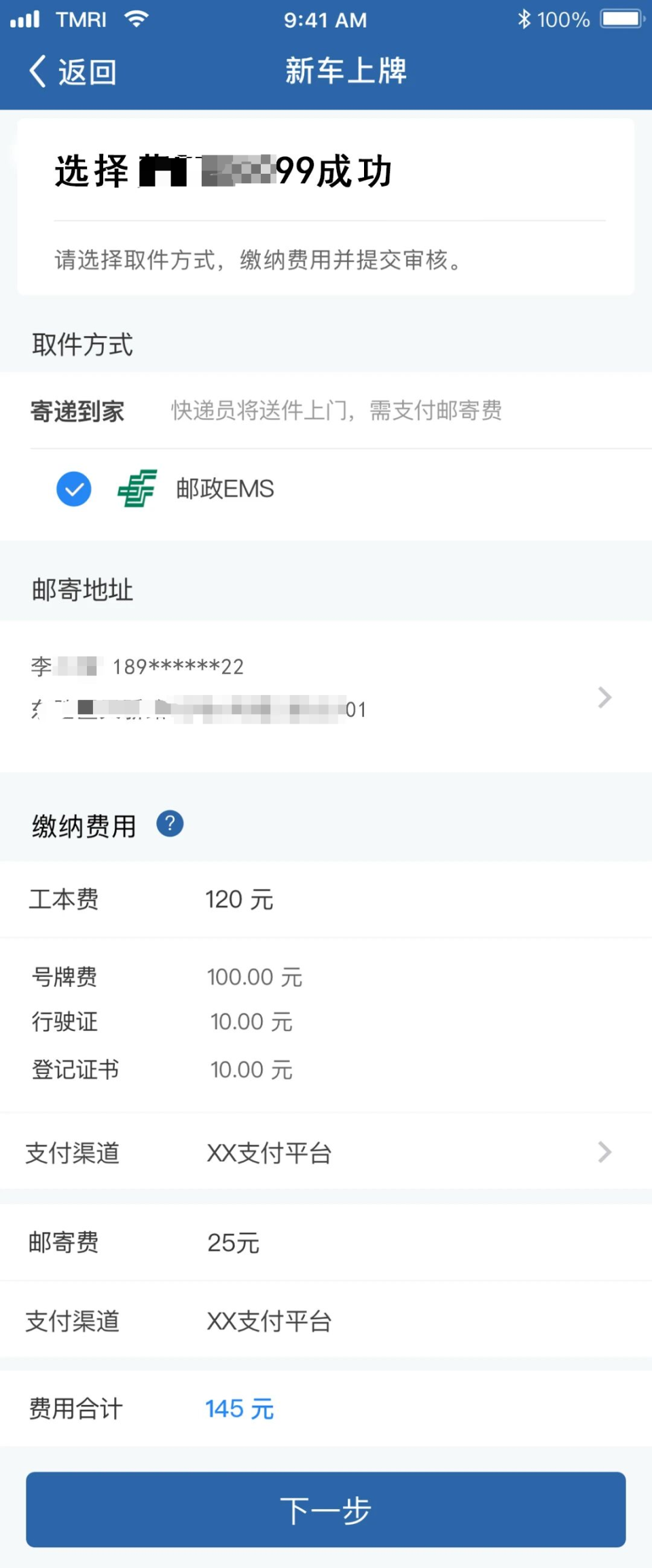
Task: Choose 寄递到家 as pickup method
Action: coord(77,411)
